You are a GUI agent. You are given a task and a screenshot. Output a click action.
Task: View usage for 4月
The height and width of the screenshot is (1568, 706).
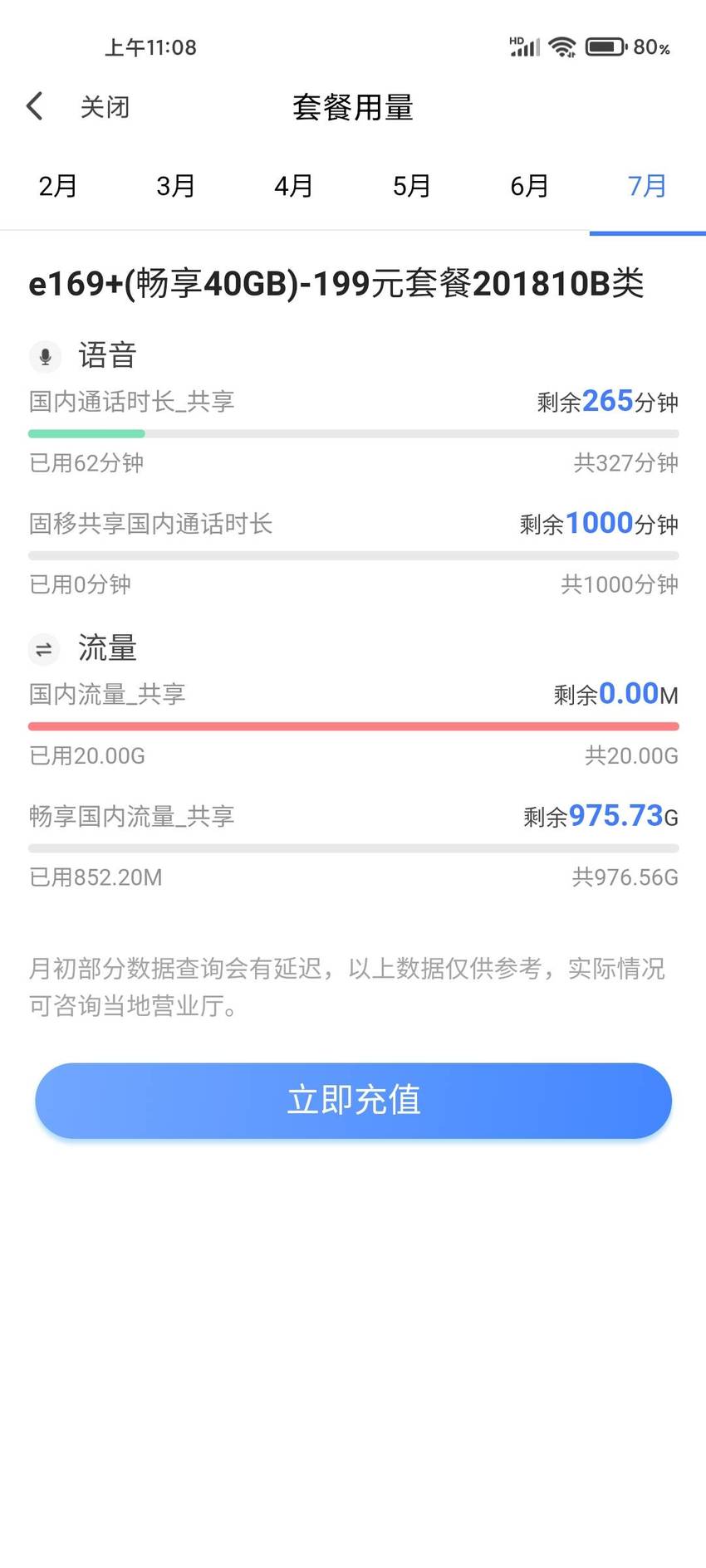pyautogui.click(x=294, y=186)
